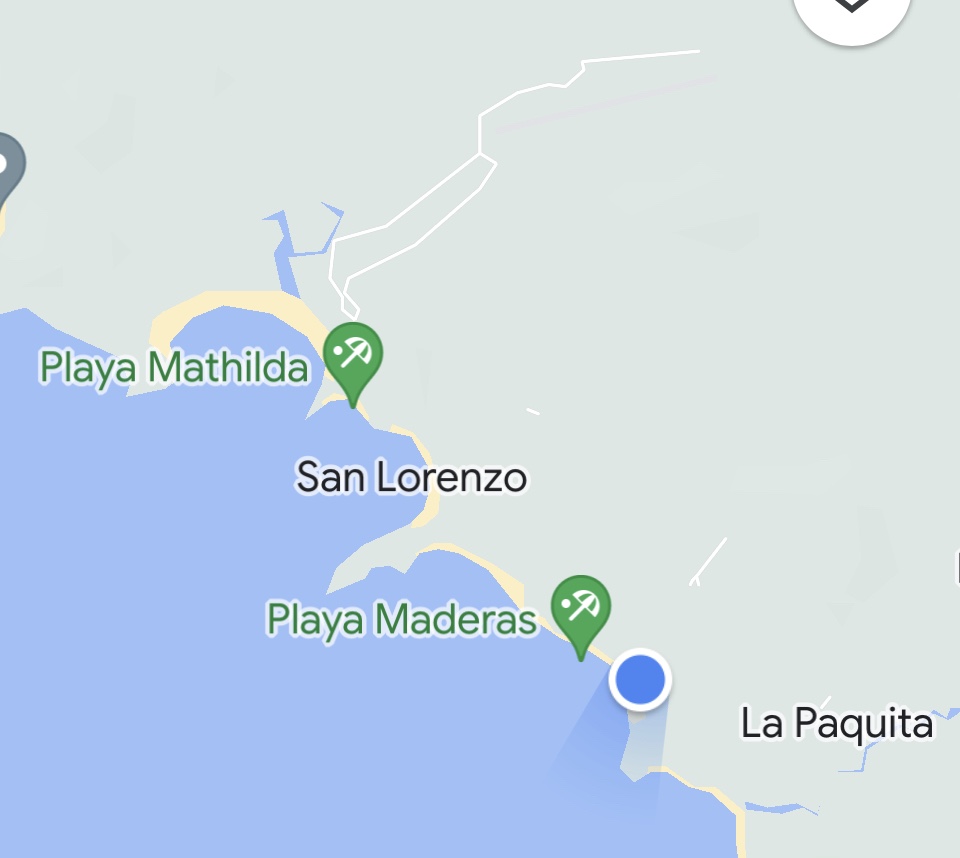
Task: Select the gray place pin
Action: pyautogui.click(x=8, y=166)
